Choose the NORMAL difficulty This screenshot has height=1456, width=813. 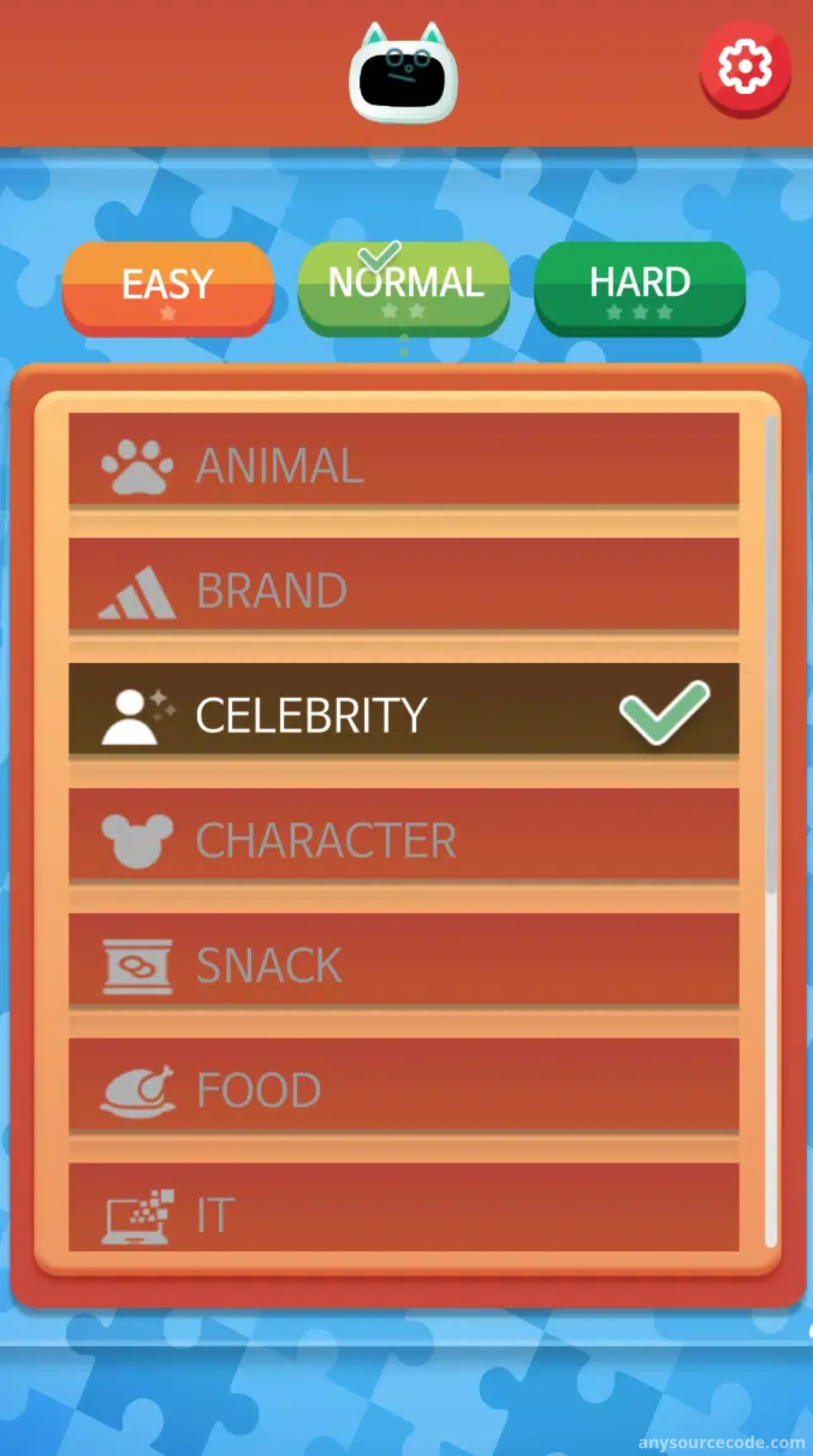(404, 289)
